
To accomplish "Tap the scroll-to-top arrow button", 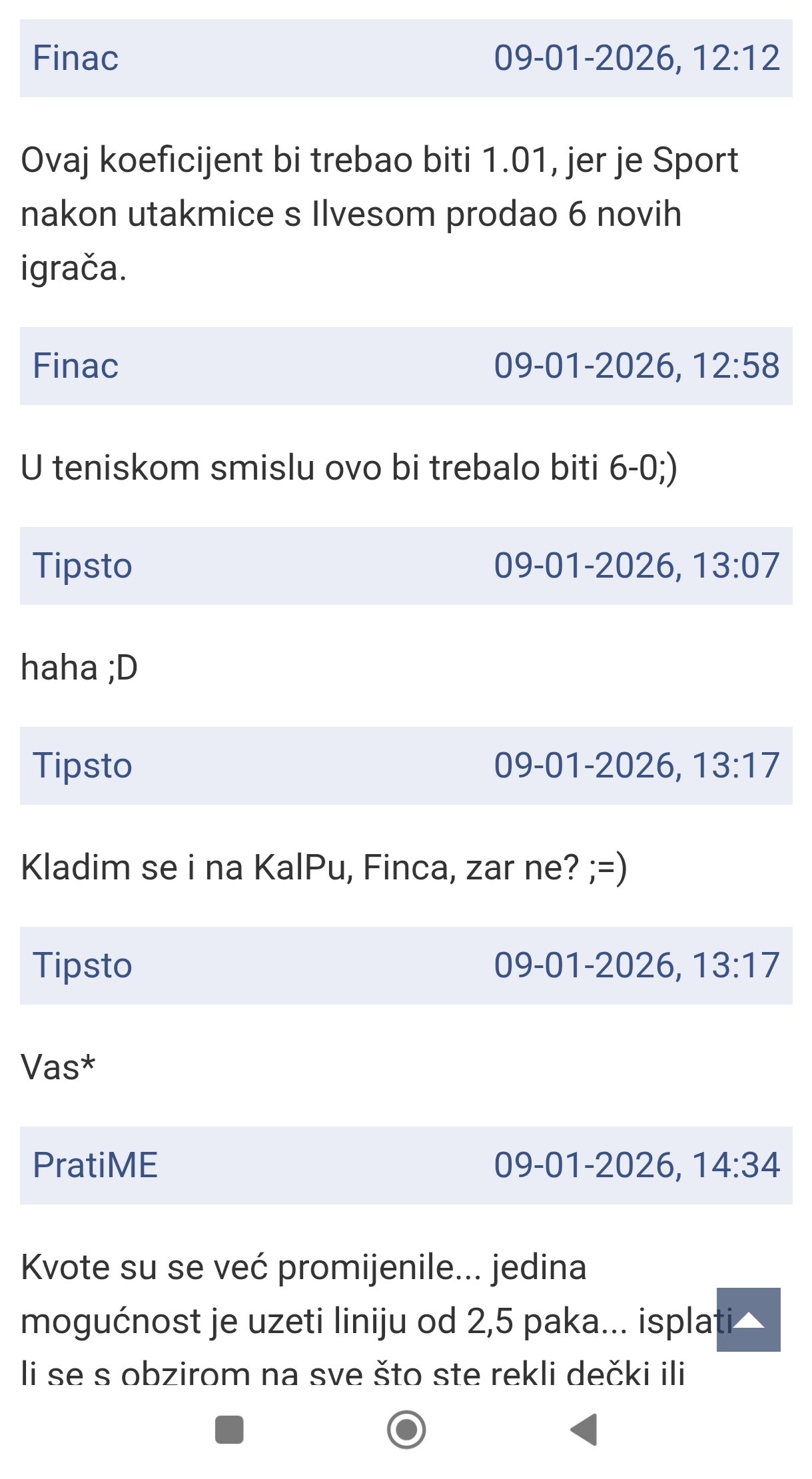I will 748,1319.
